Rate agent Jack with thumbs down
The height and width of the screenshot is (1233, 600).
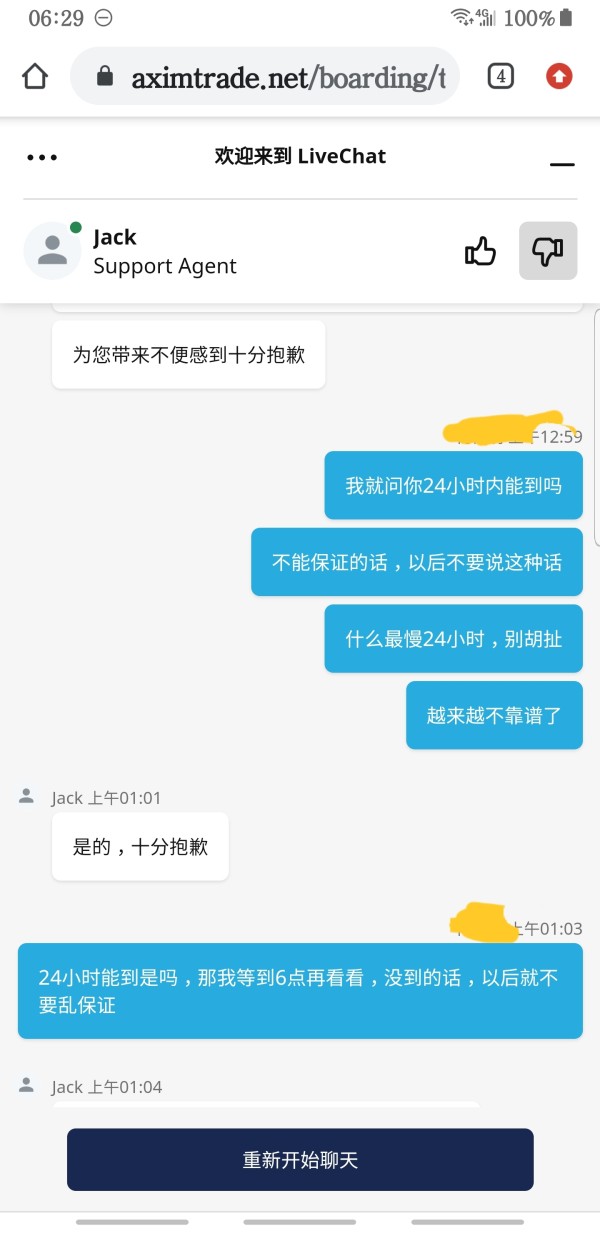548,250
